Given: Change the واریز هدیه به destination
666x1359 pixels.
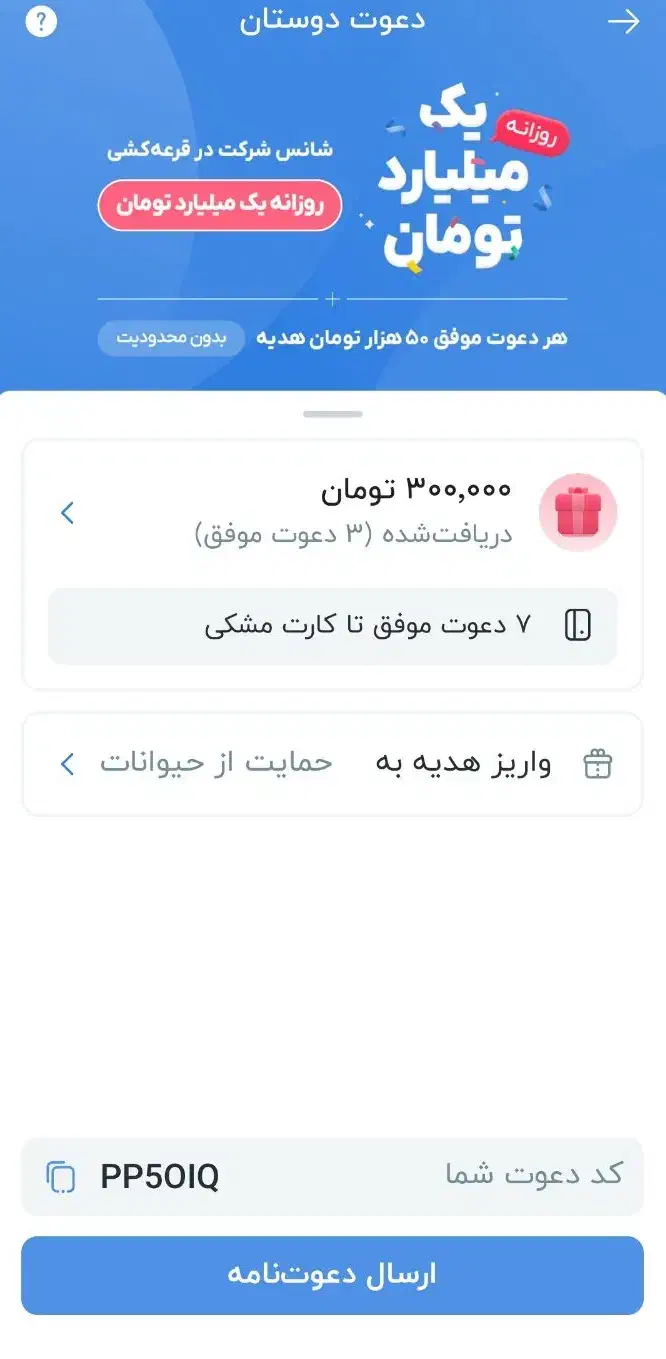Looking at the screenshot, I should pyautogui.click(x=332, y=764).
